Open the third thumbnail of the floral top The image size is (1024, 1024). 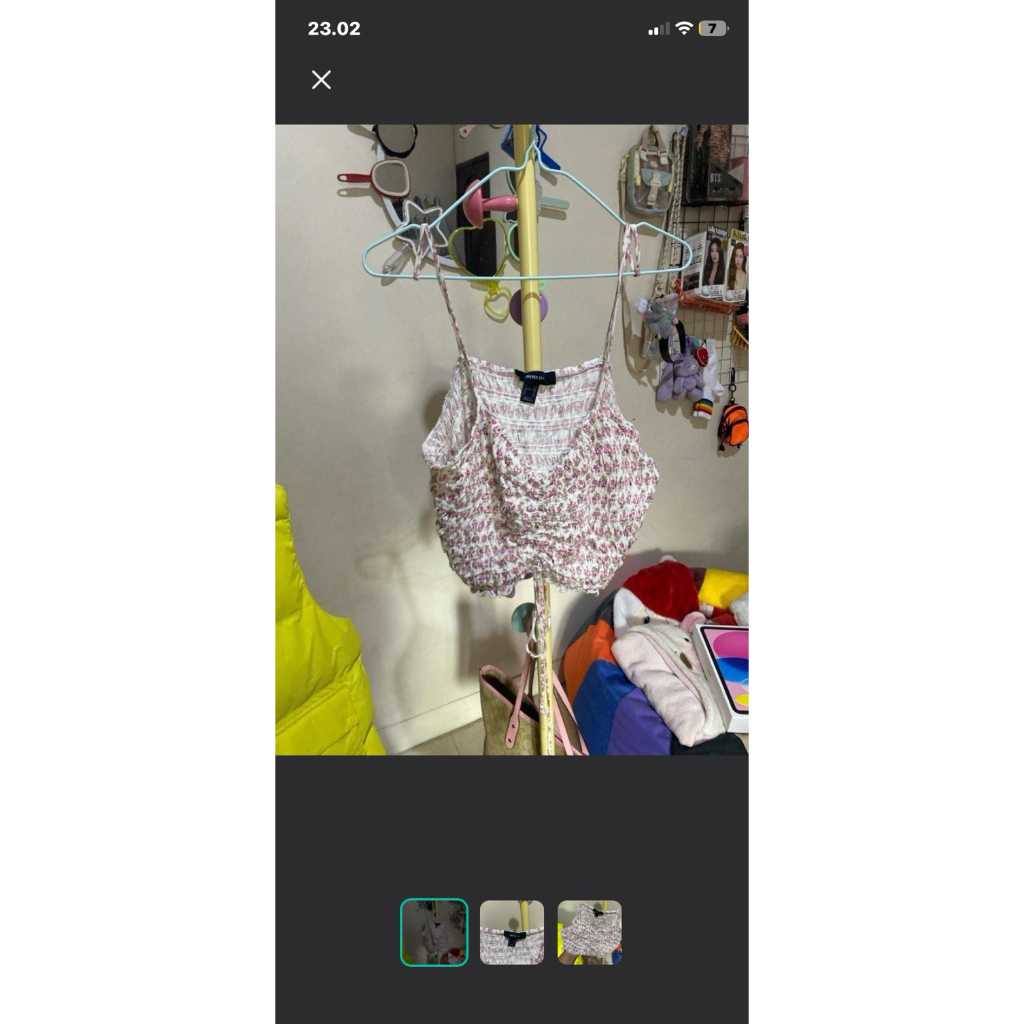pos(590,932)
